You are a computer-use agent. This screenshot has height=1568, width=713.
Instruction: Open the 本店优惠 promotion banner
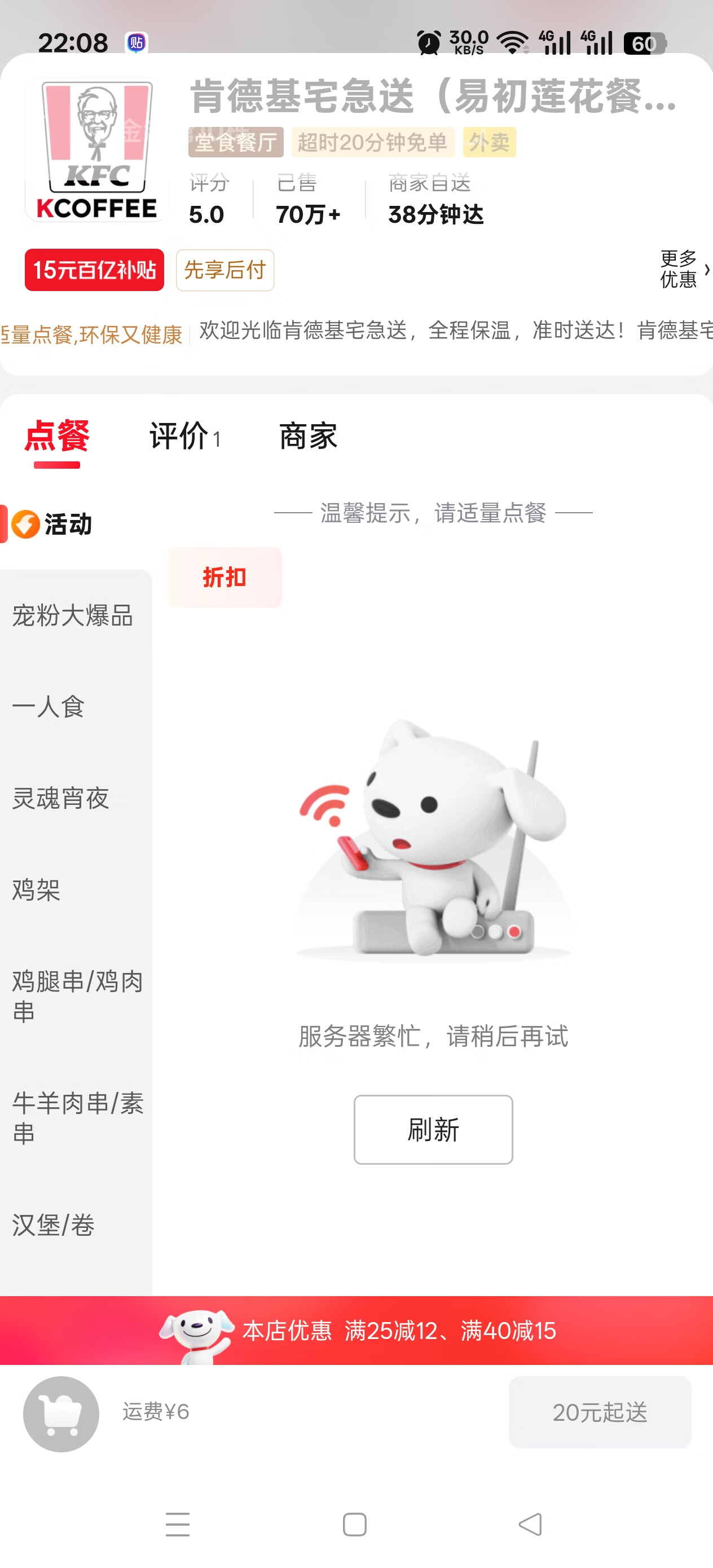(356, 1331)
